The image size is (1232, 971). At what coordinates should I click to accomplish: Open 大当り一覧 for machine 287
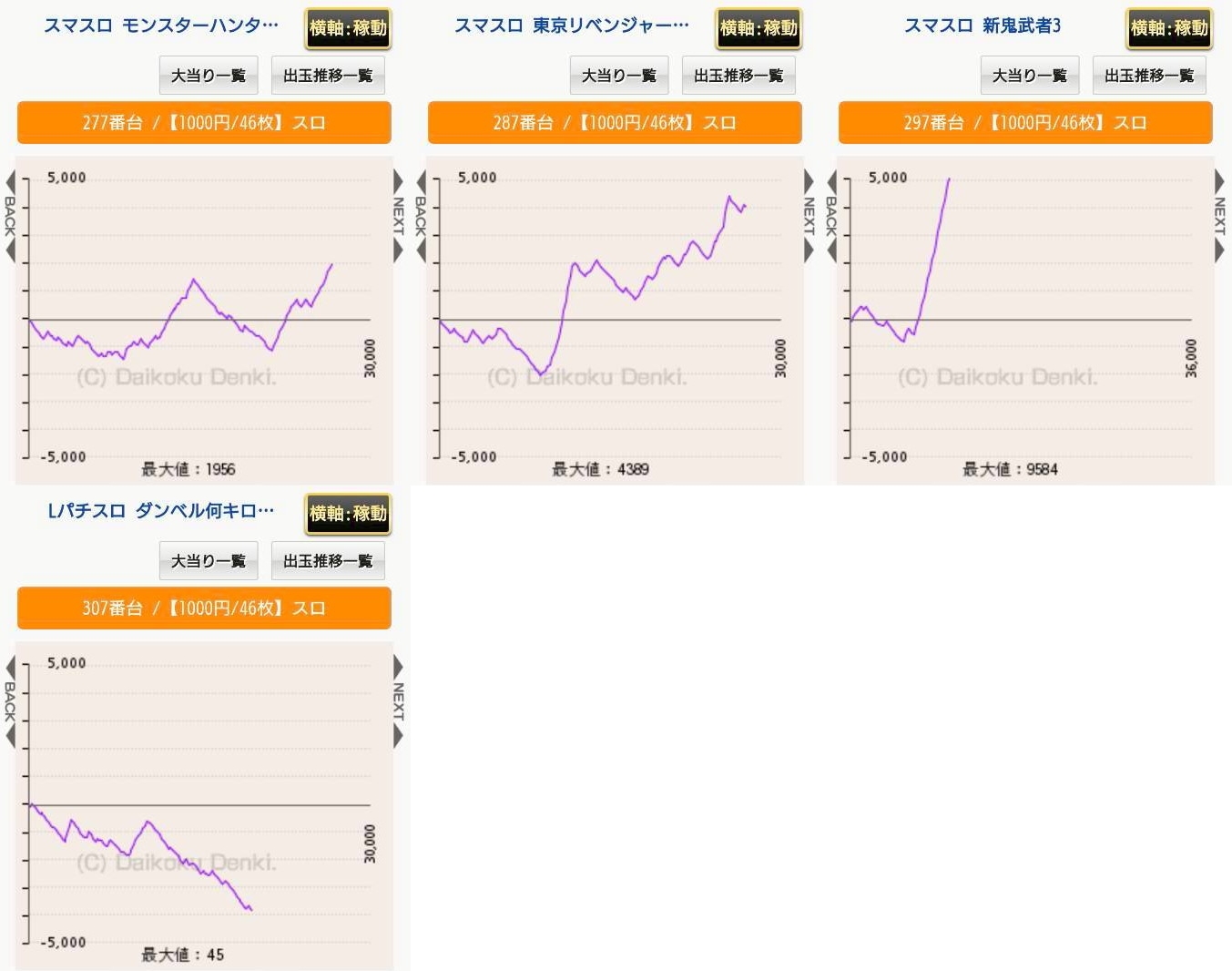click(x=619, y=76)
